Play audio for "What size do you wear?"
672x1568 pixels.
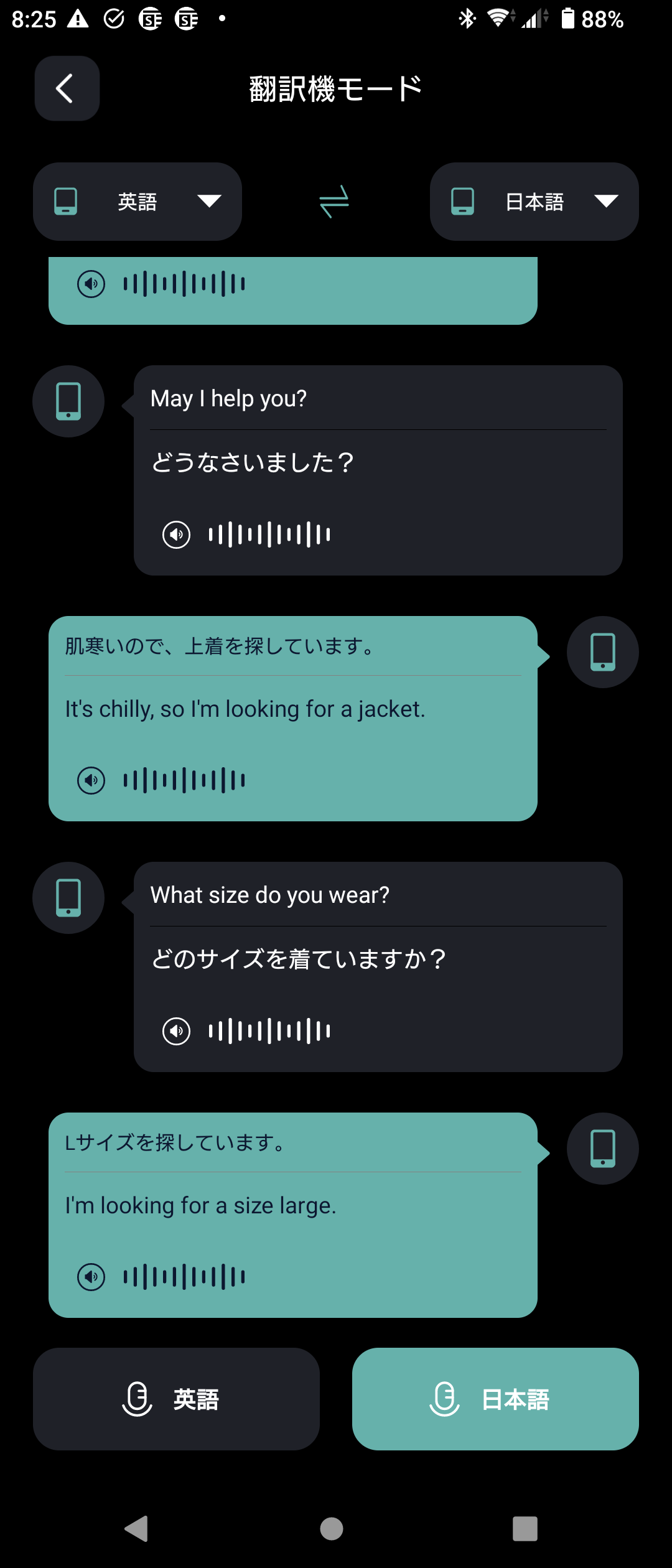coord(177,1031)
